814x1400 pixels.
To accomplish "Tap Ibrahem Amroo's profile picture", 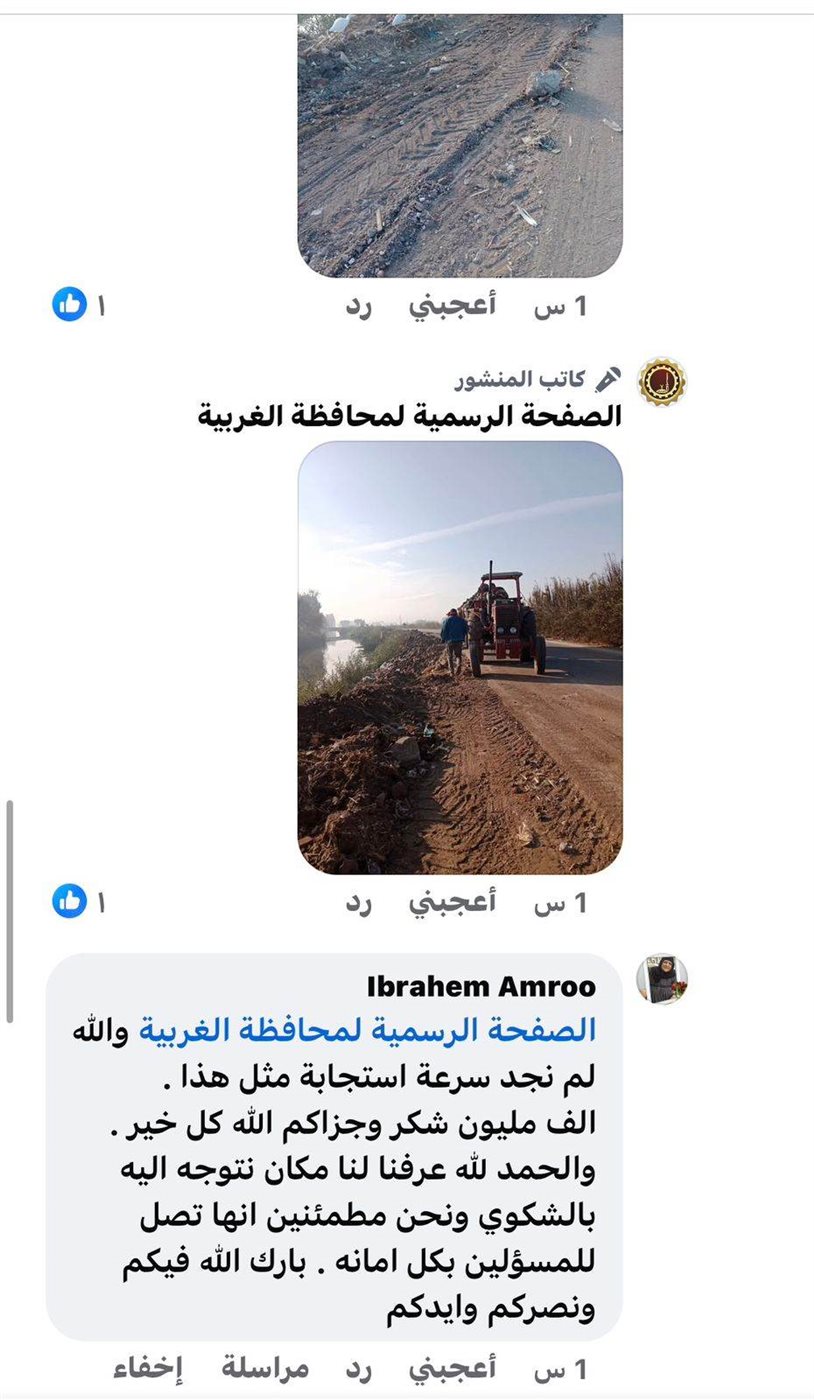I will point(662,979).
